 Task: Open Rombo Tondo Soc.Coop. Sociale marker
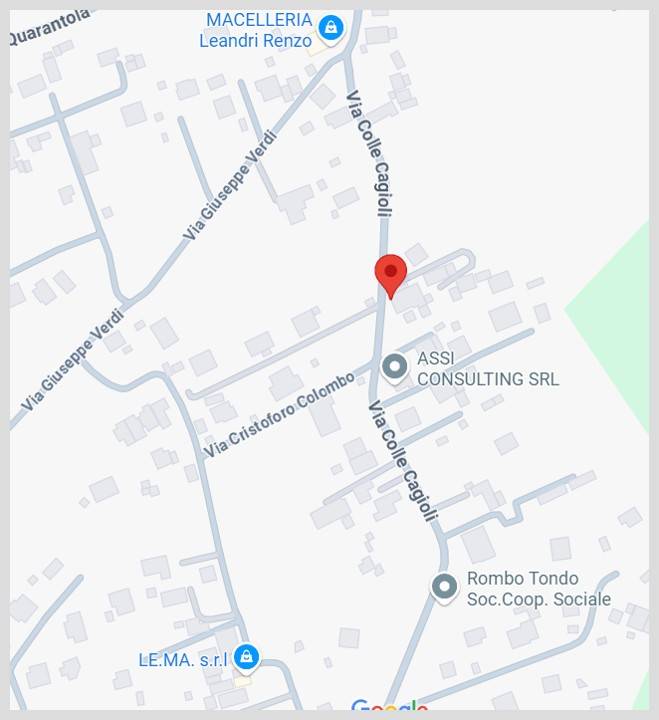pos(444,587)
